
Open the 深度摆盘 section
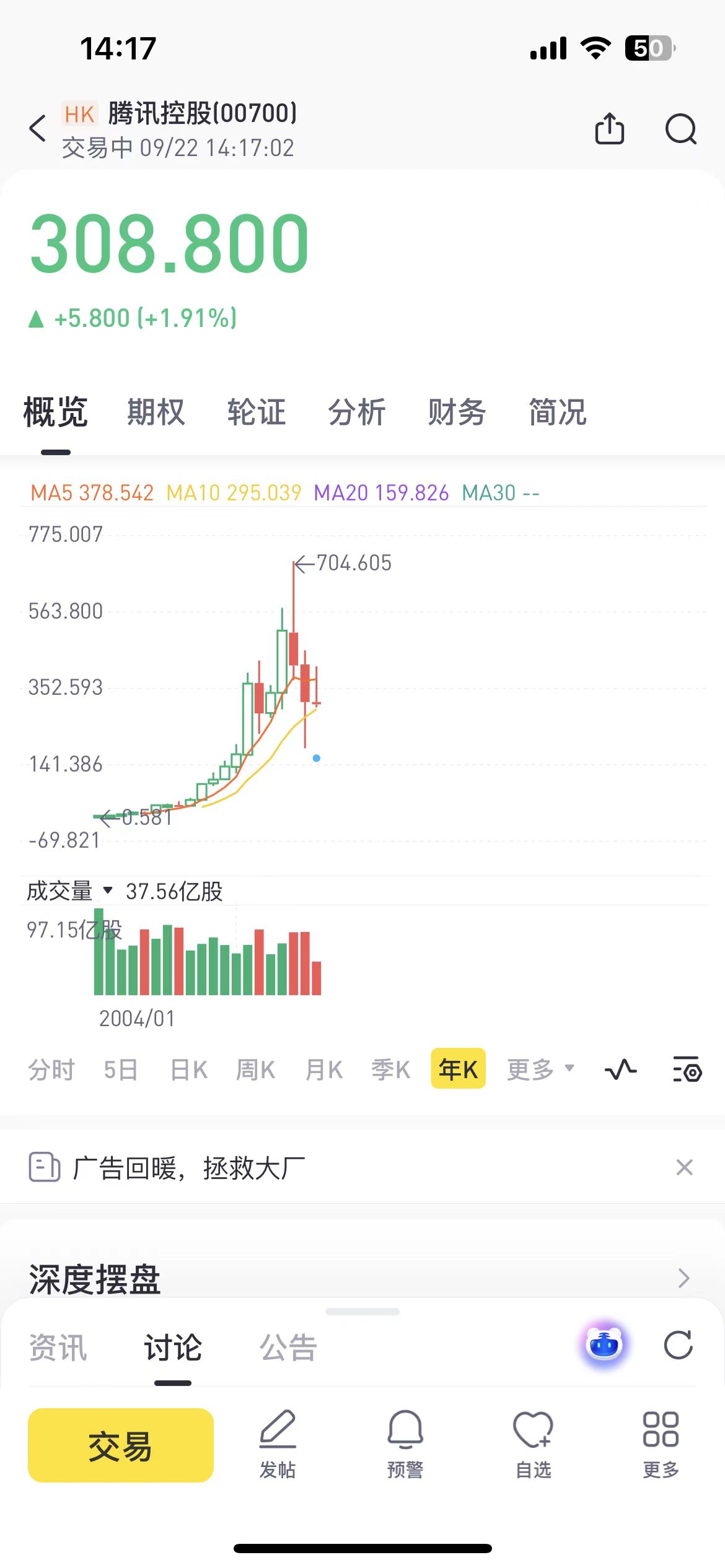coord(361,1278)
